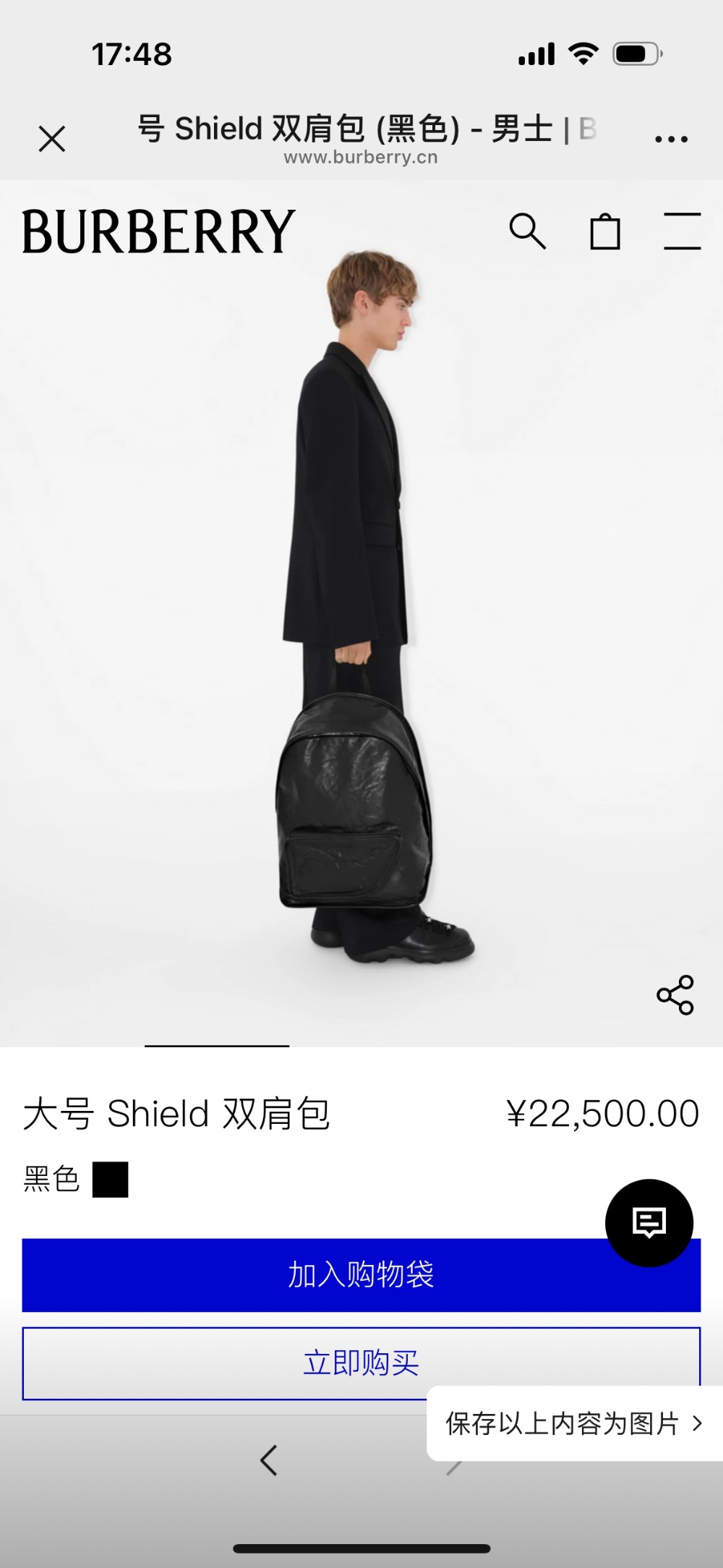
Task: Open the Burberry hamburger menu
Action: pyautogui.click(x=682, y=231)
